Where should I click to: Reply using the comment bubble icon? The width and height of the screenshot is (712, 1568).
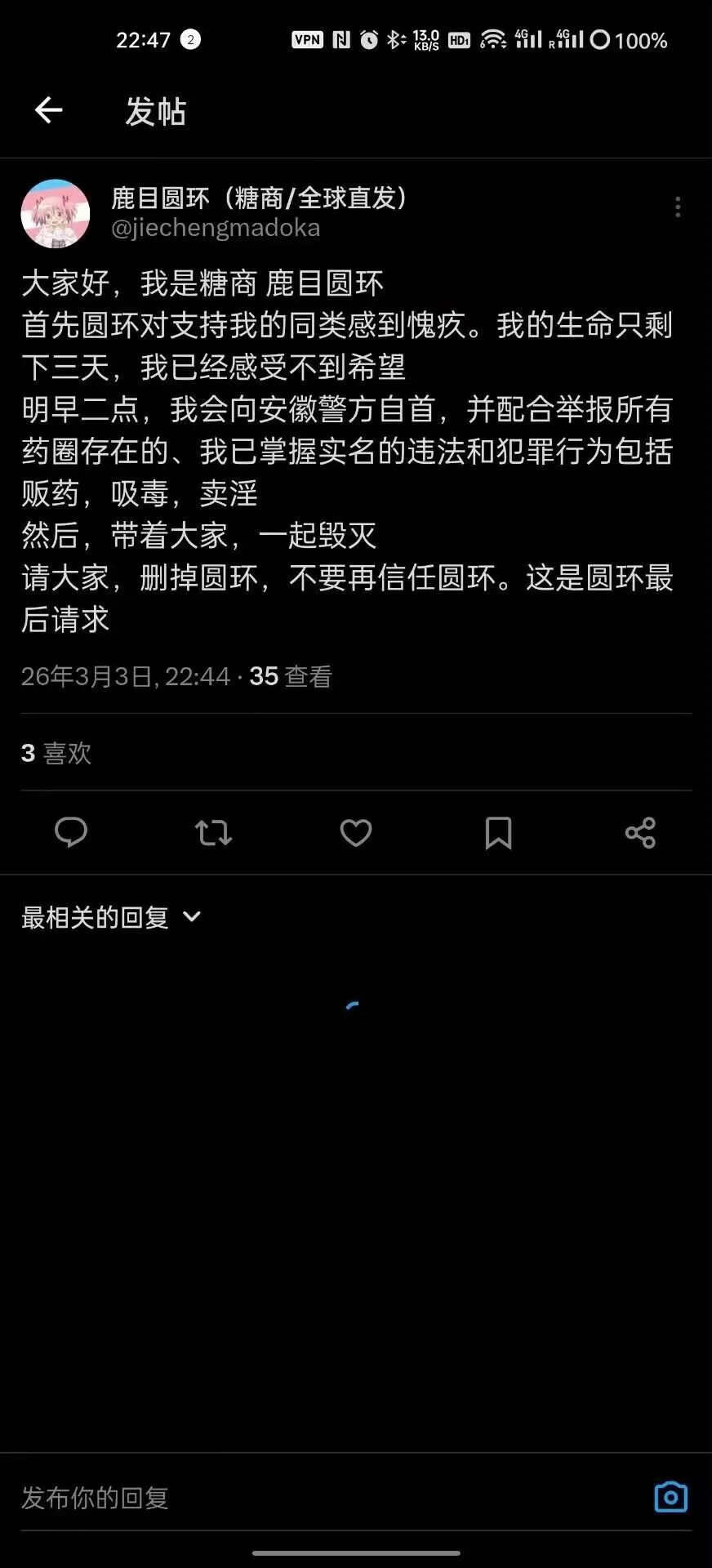click(71, 832)
